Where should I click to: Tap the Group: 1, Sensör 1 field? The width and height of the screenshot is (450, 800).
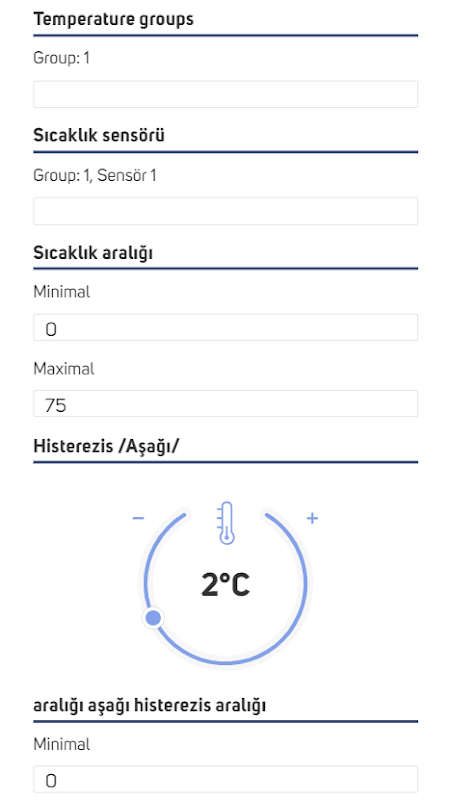(x=226, y=211)
